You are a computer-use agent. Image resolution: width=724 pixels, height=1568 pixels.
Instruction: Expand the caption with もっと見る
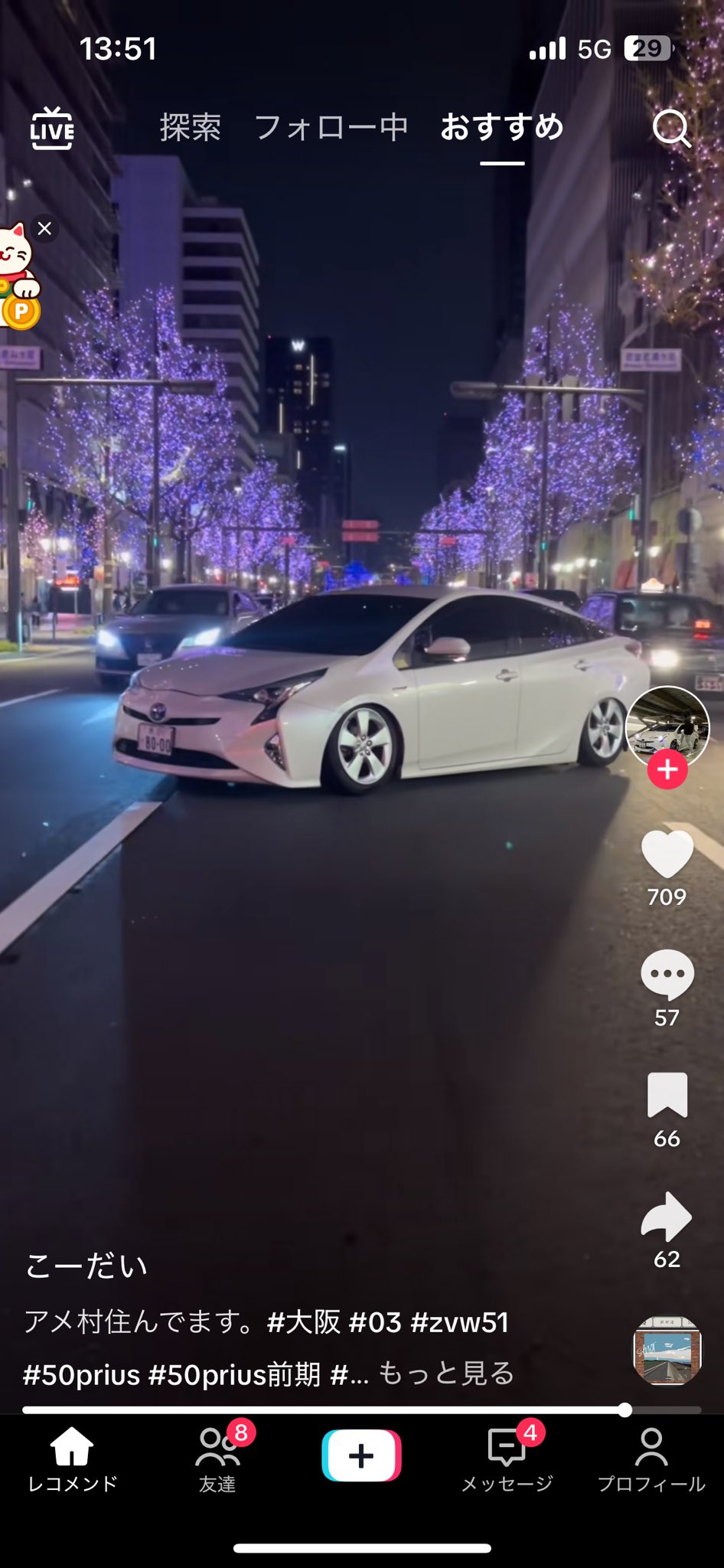[446, 1374]
